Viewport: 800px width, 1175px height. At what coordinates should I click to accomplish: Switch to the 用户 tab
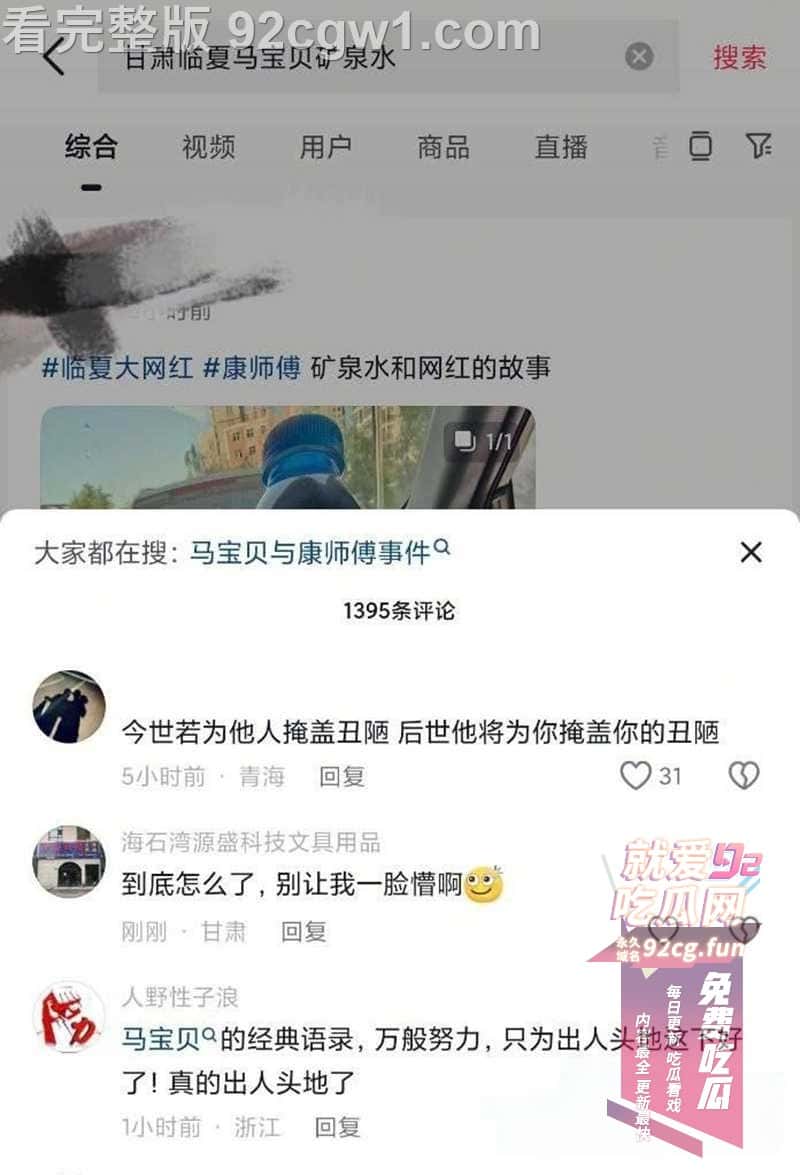[x=325, y=148]
